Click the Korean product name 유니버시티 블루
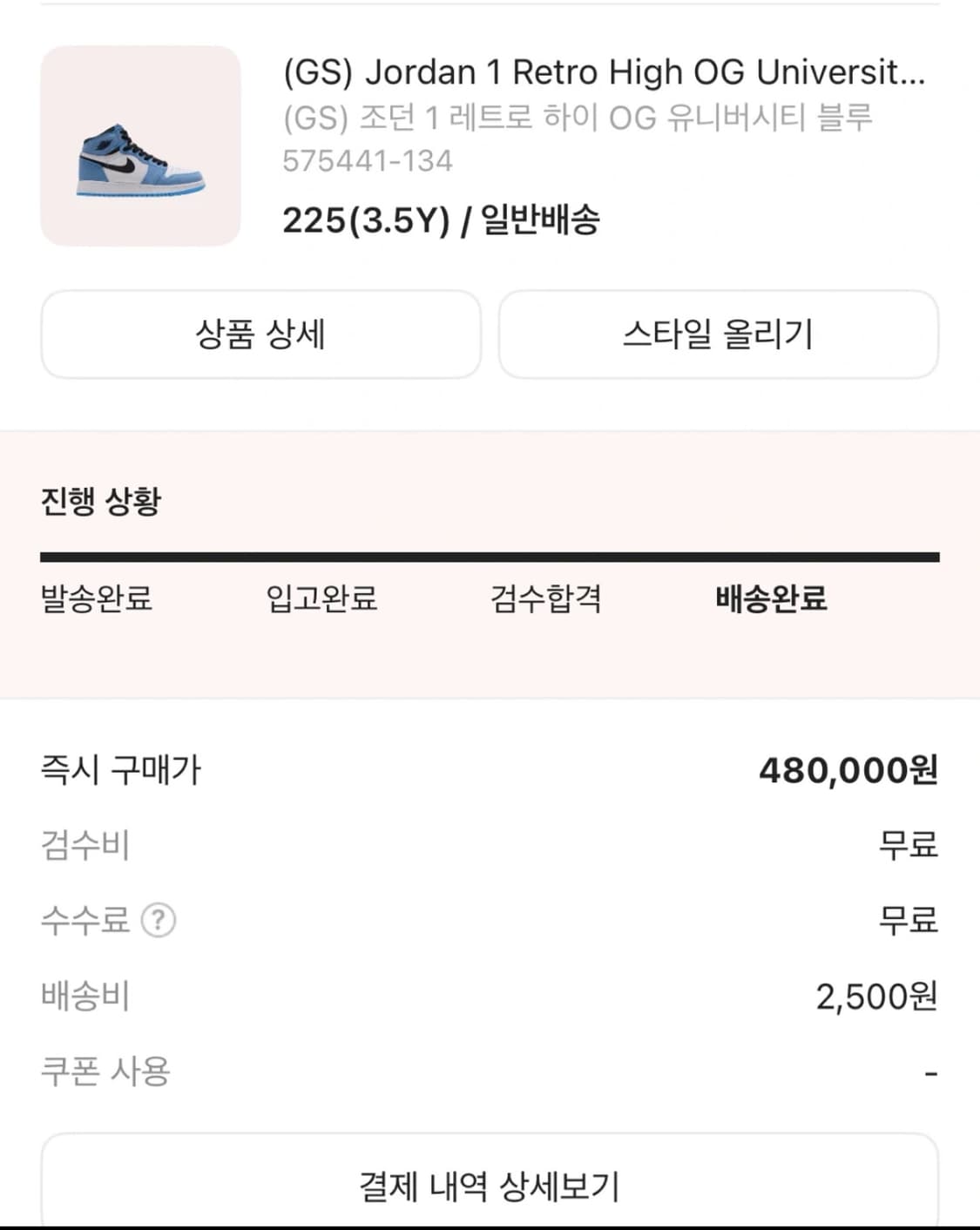 [x=581, y=119]
